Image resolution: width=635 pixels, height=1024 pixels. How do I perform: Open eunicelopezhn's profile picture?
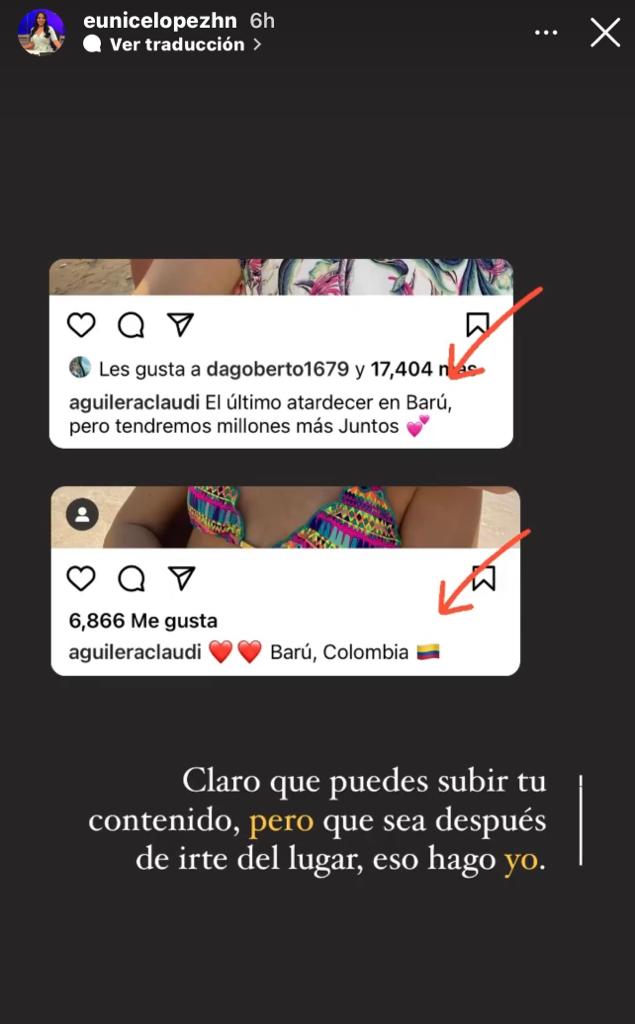(x=41, y=32)
